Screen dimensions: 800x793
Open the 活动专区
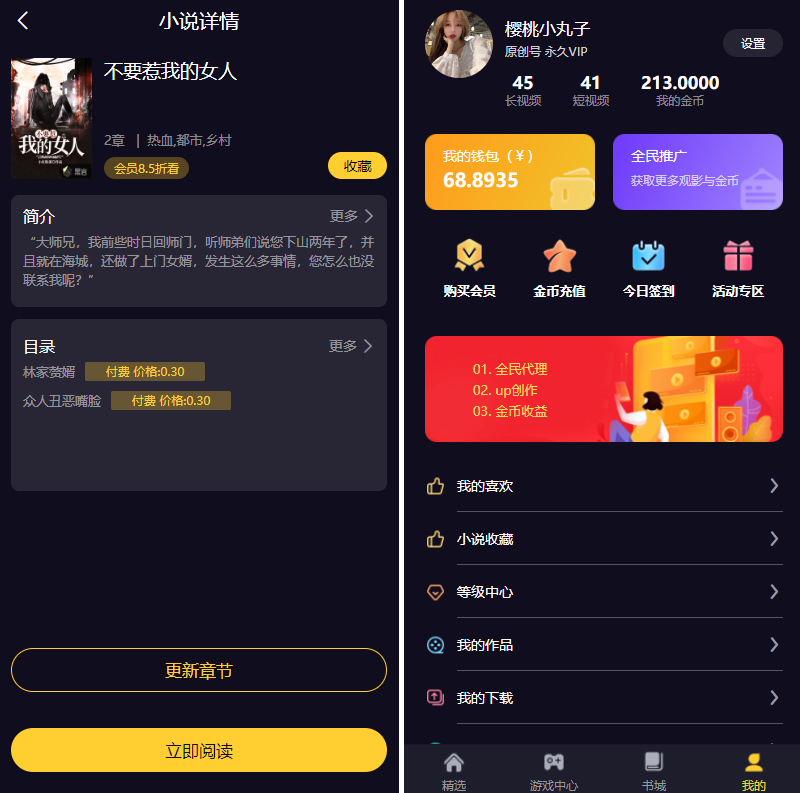(x=737, y=269)
